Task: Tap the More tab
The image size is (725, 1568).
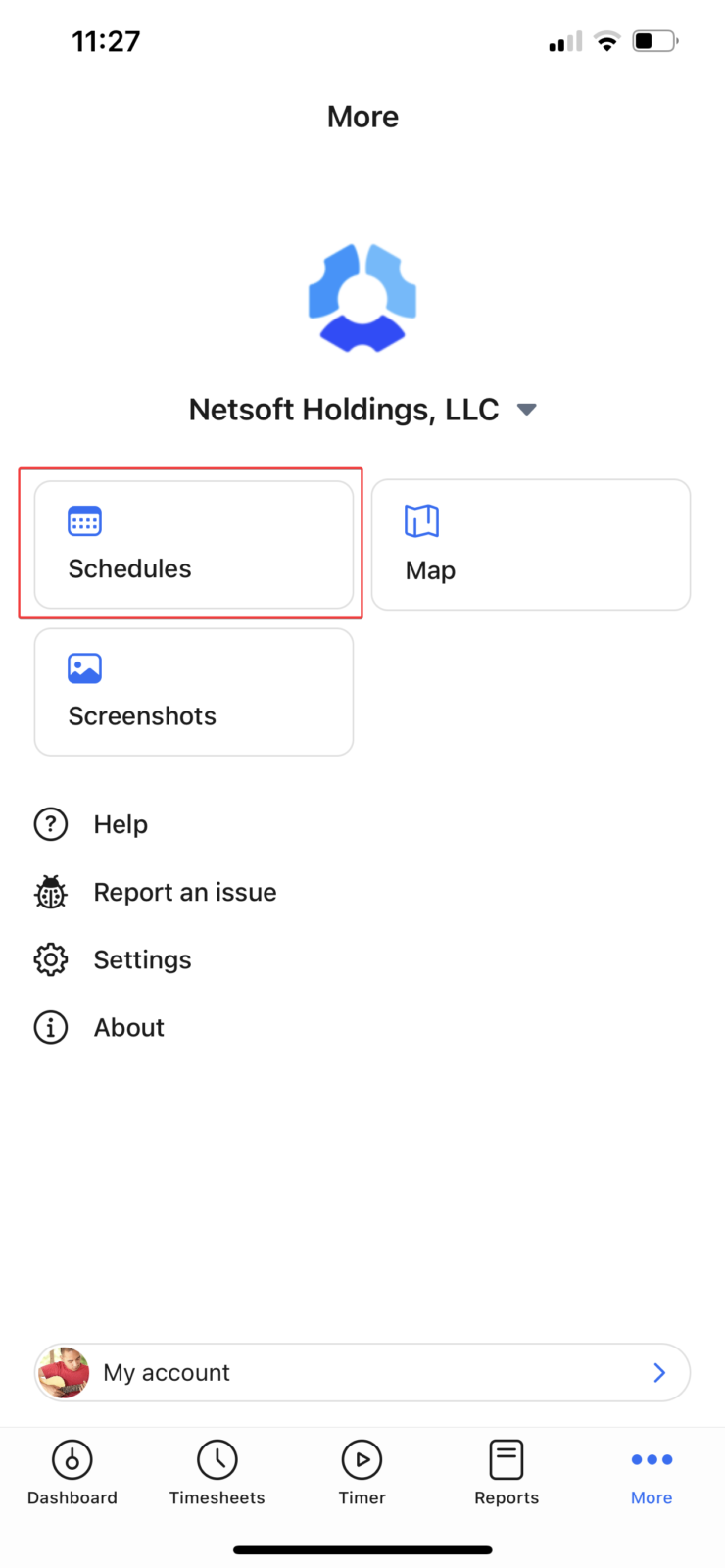Action: (652, 1473)
